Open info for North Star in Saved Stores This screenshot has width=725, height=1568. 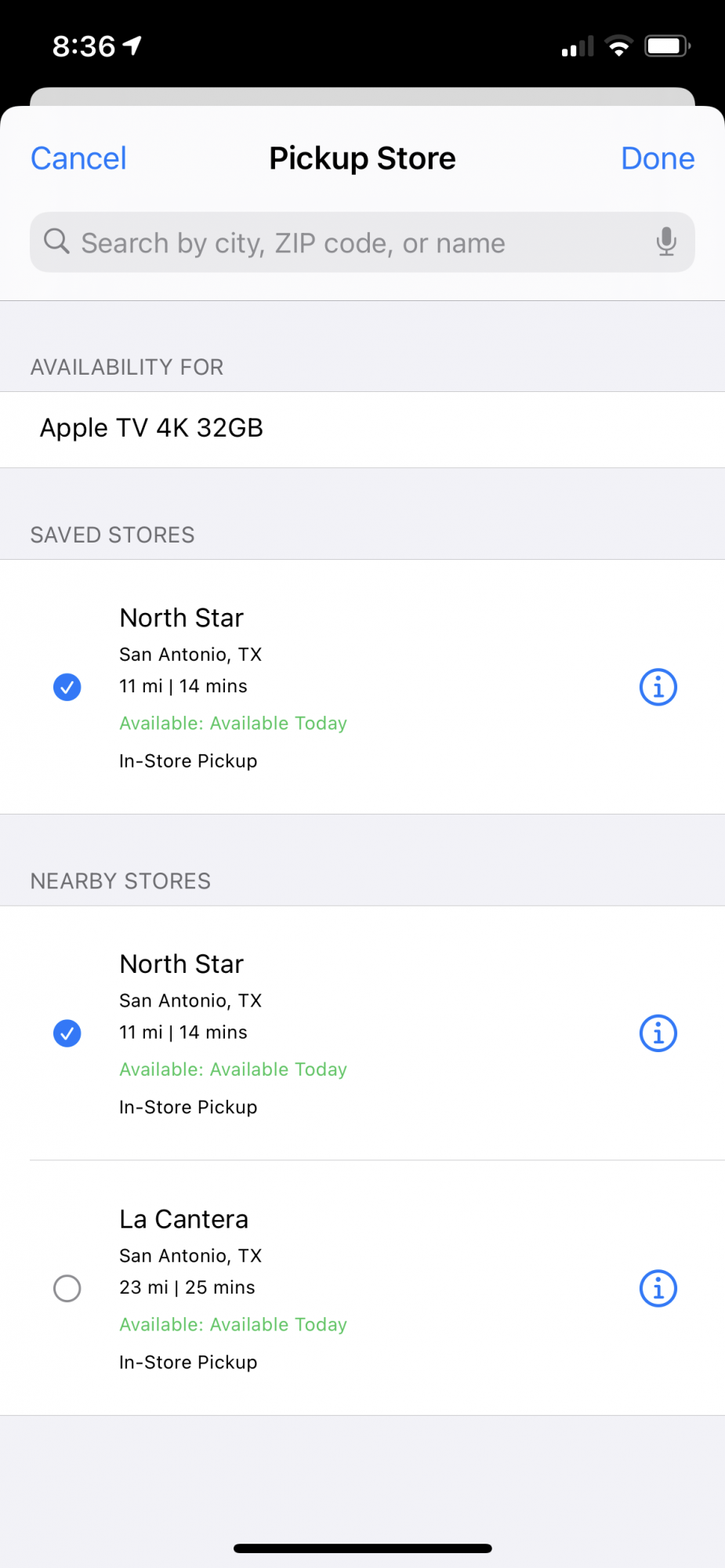[658, 688]
